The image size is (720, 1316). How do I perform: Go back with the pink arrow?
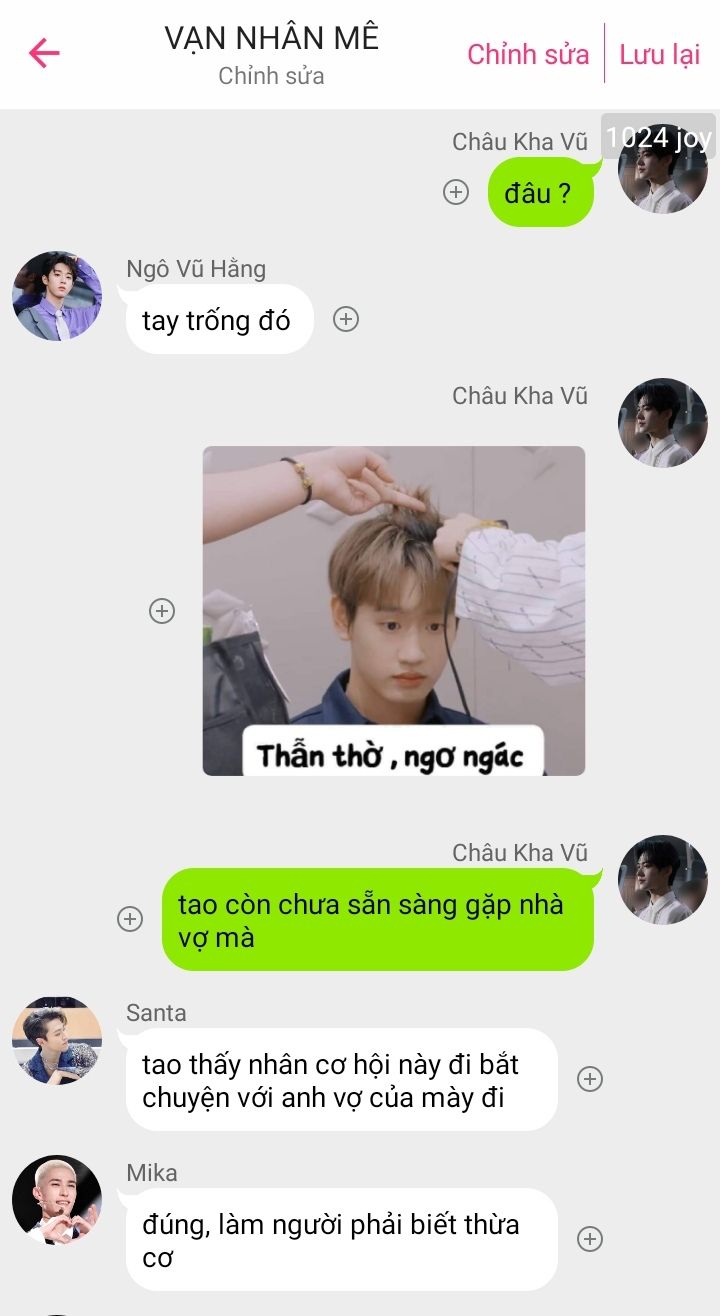coord(44,53)
